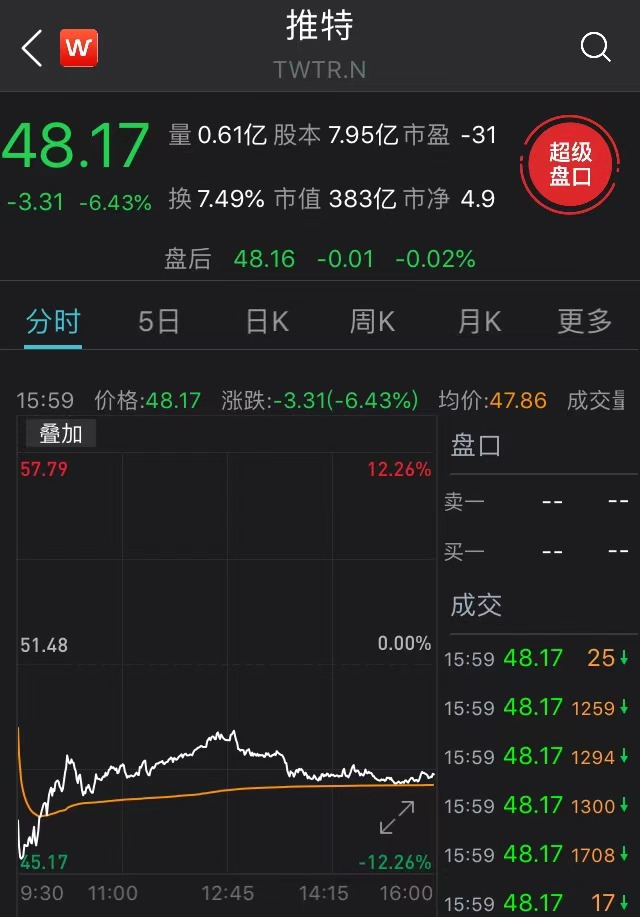The width and height of the screenshot is (640, 917).
Task: Open the stock search magnifier
Action: pyautogui.click(x=595, y=47)
